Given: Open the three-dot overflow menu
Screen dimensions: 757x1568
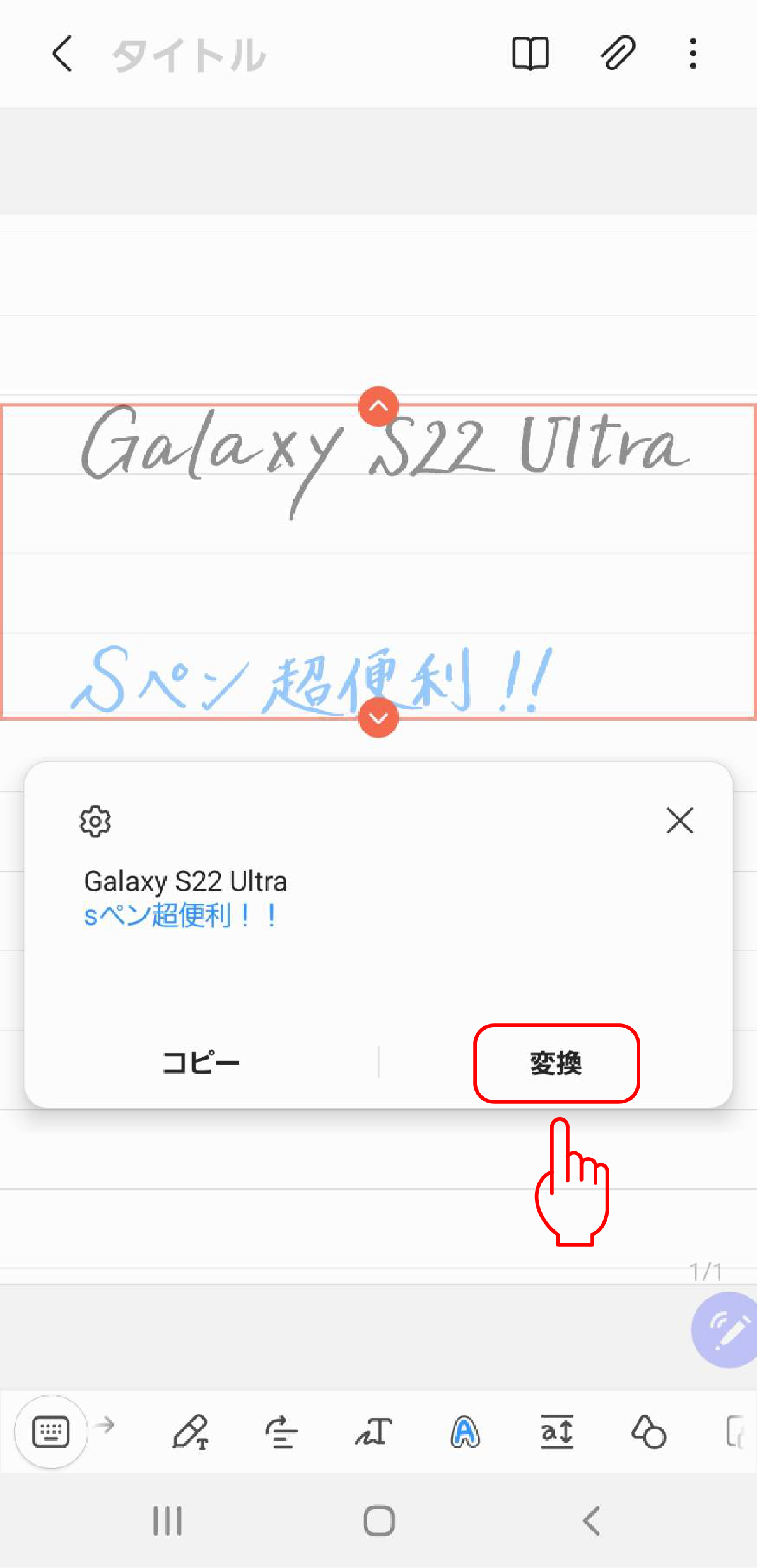Looking at the screenshot, I should (693, 54).
